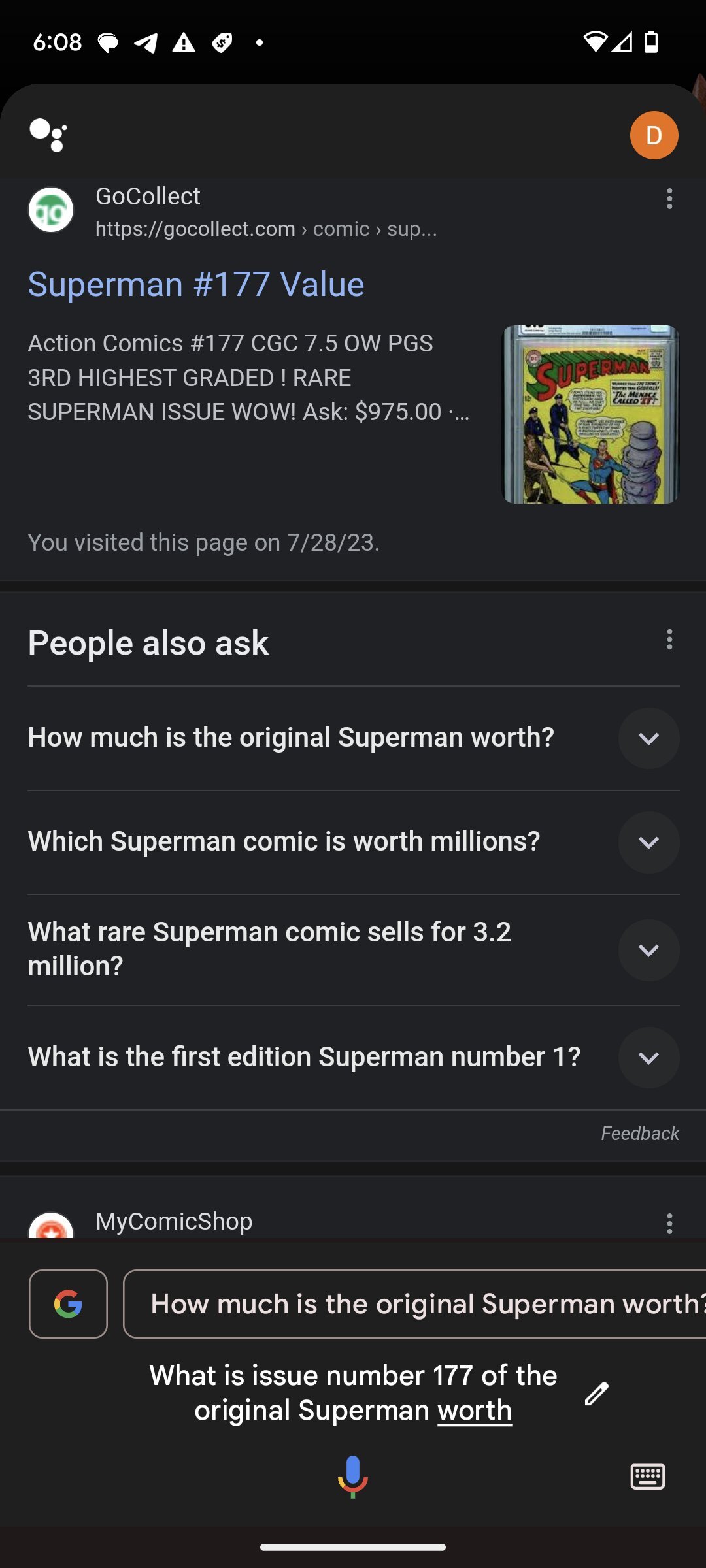Open the overflow menu for the MyComicShop result
The image size is (706, 1568).
(x=669, y=1222)
